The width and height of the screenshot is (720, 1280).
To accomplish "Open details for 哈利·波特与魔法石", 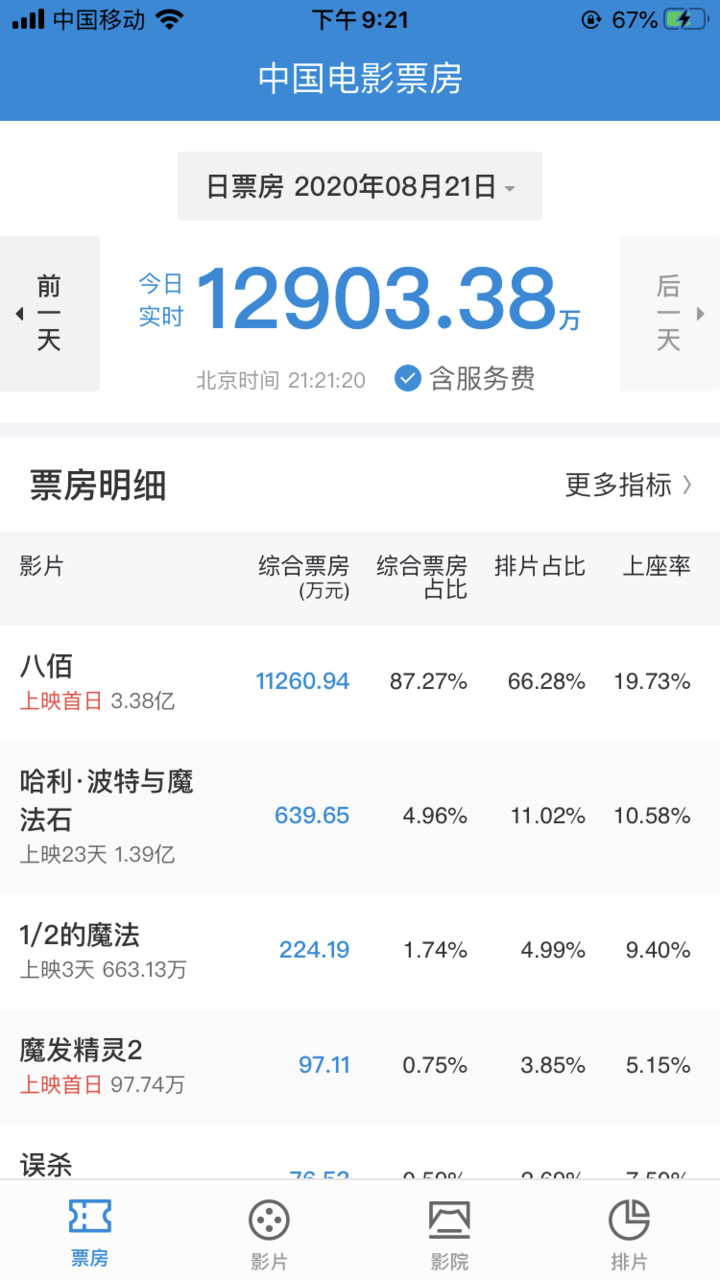I will [360, 817].
